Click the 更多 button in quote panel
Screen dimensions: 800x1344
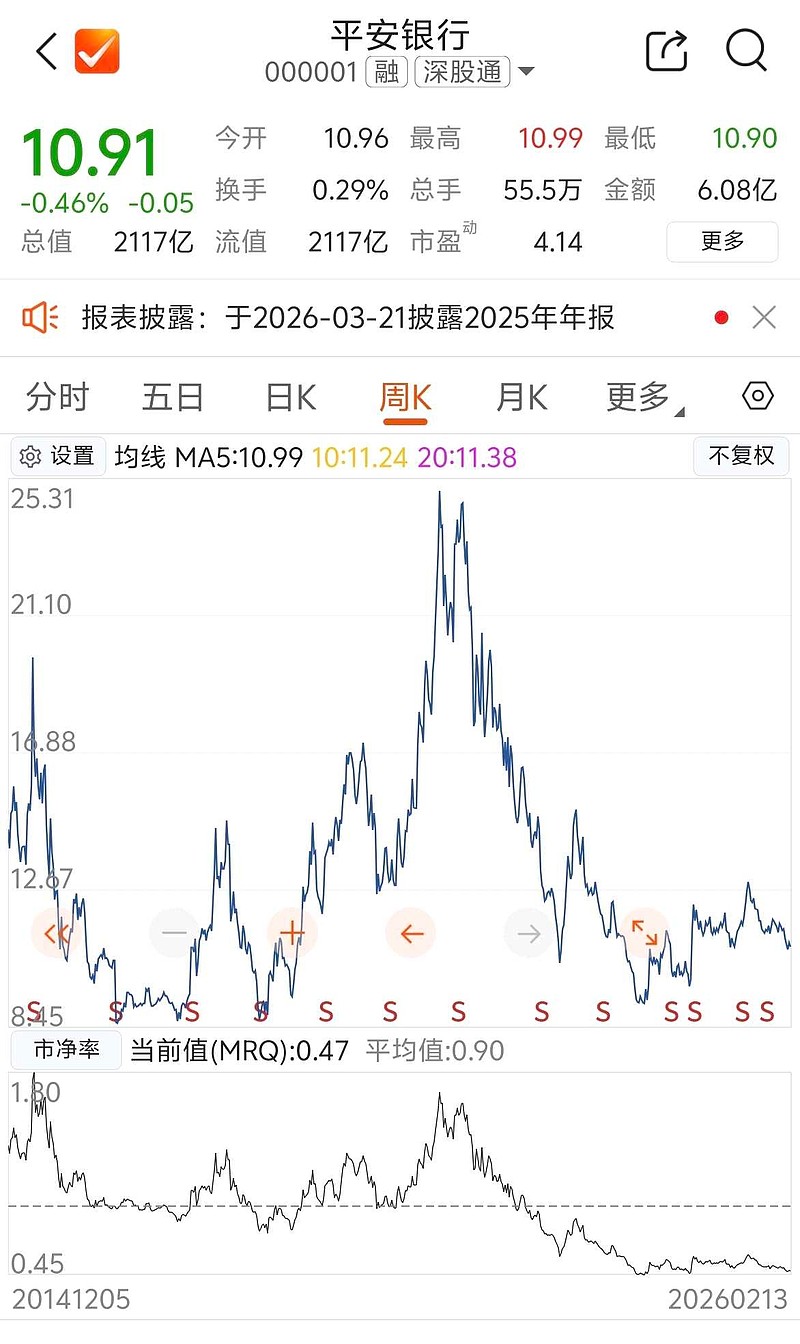click(x=722, y=242)
